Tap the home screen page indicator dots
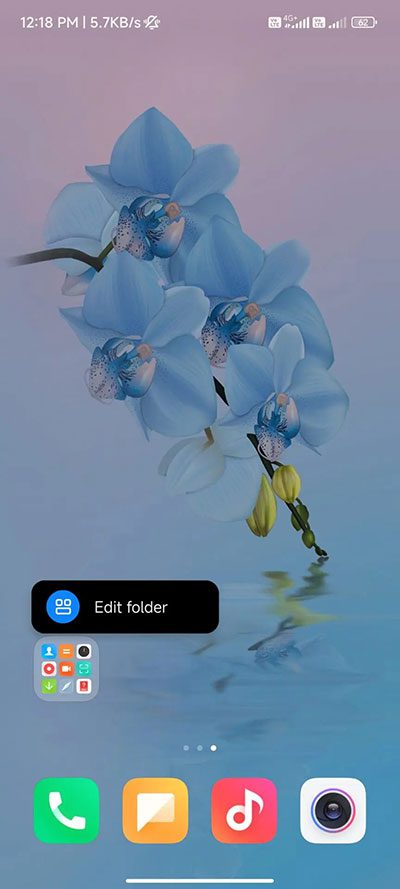The height and width of the screenshot is (889, 400). [200, 748]
